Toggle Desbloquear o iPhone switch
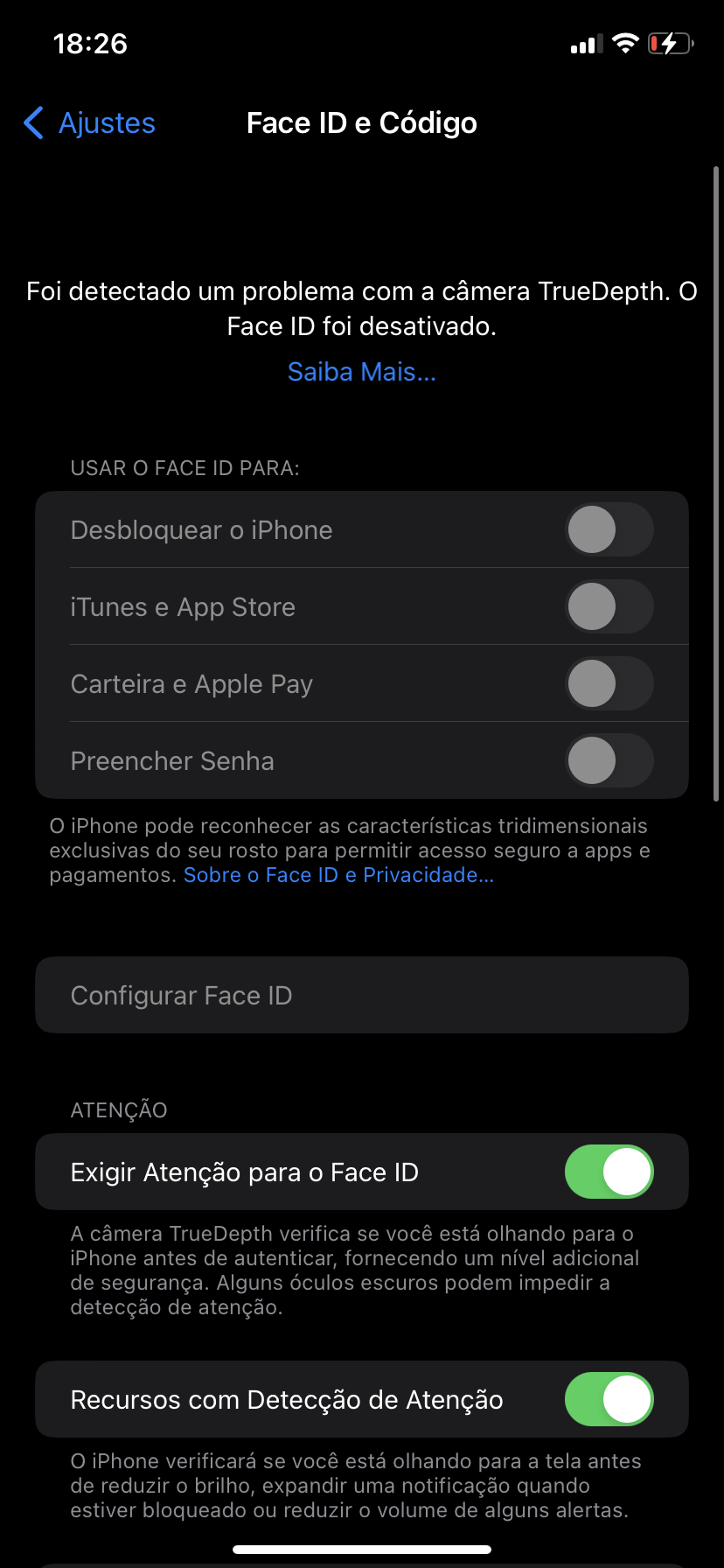The width and height of the screenshot is (724, 1568). click(x=609, y=529)
